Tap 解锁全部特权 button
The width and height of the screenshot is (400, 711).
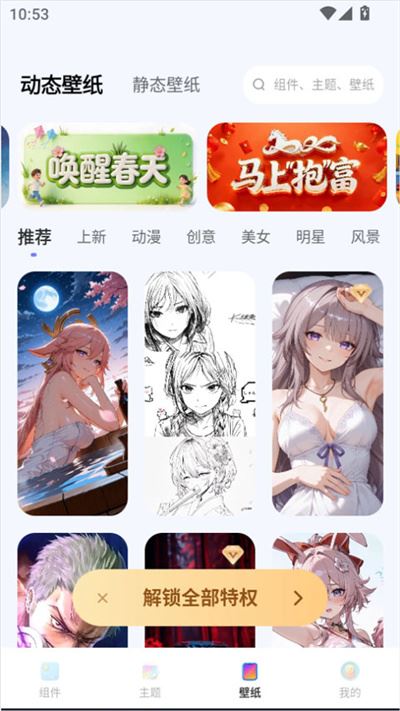[x=200, y=598]
